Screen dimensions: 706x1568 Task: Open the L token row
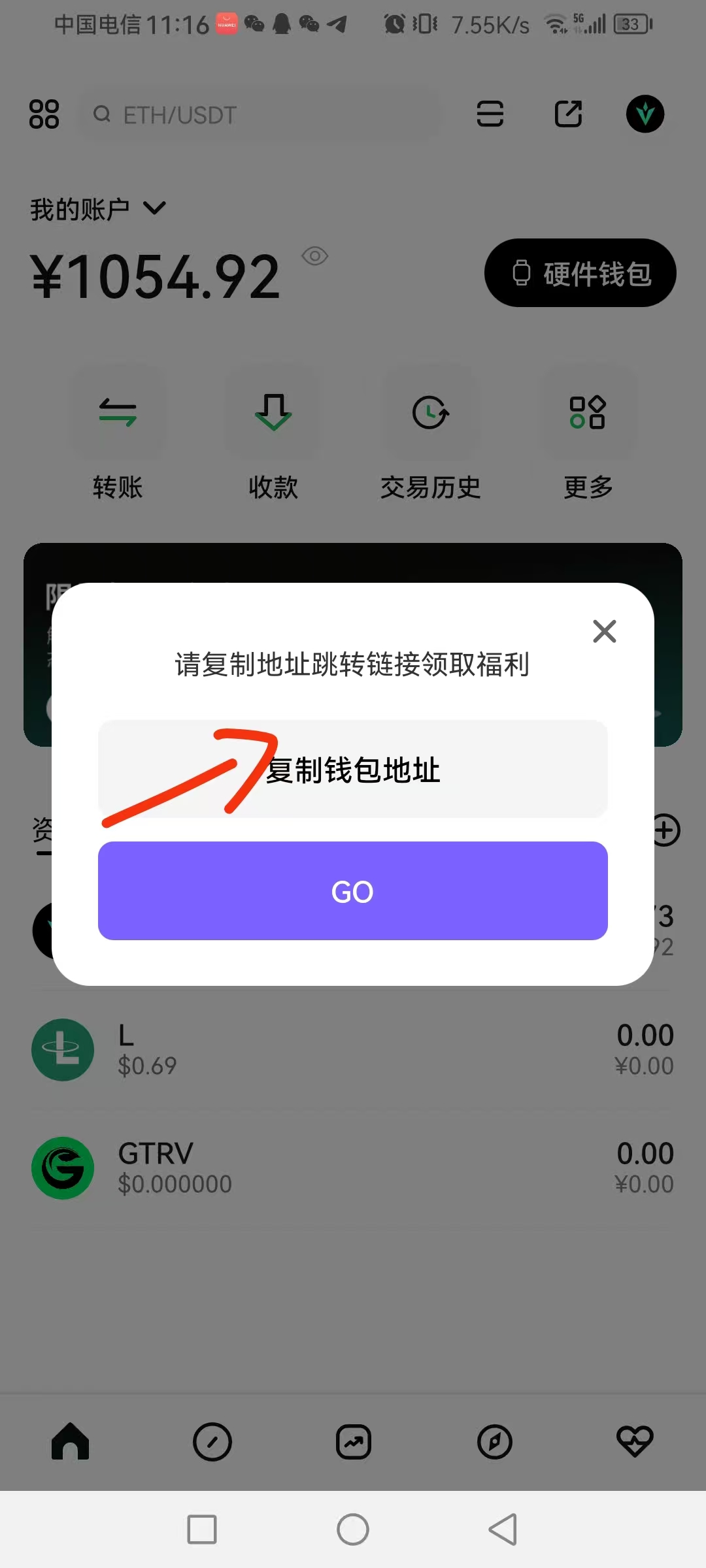click(x=353, y=1049)
